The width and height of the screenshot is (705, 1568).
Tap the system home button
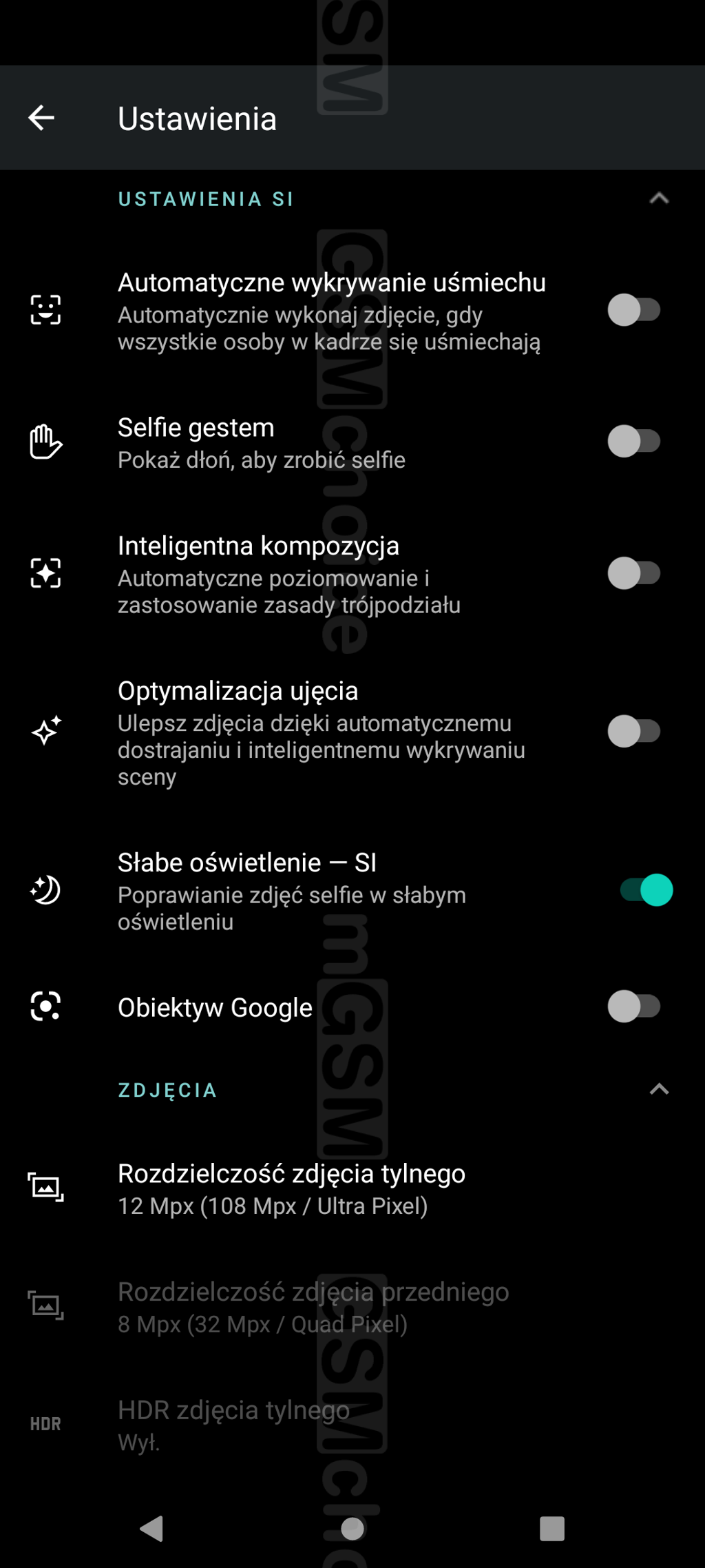coord(352,1529)
